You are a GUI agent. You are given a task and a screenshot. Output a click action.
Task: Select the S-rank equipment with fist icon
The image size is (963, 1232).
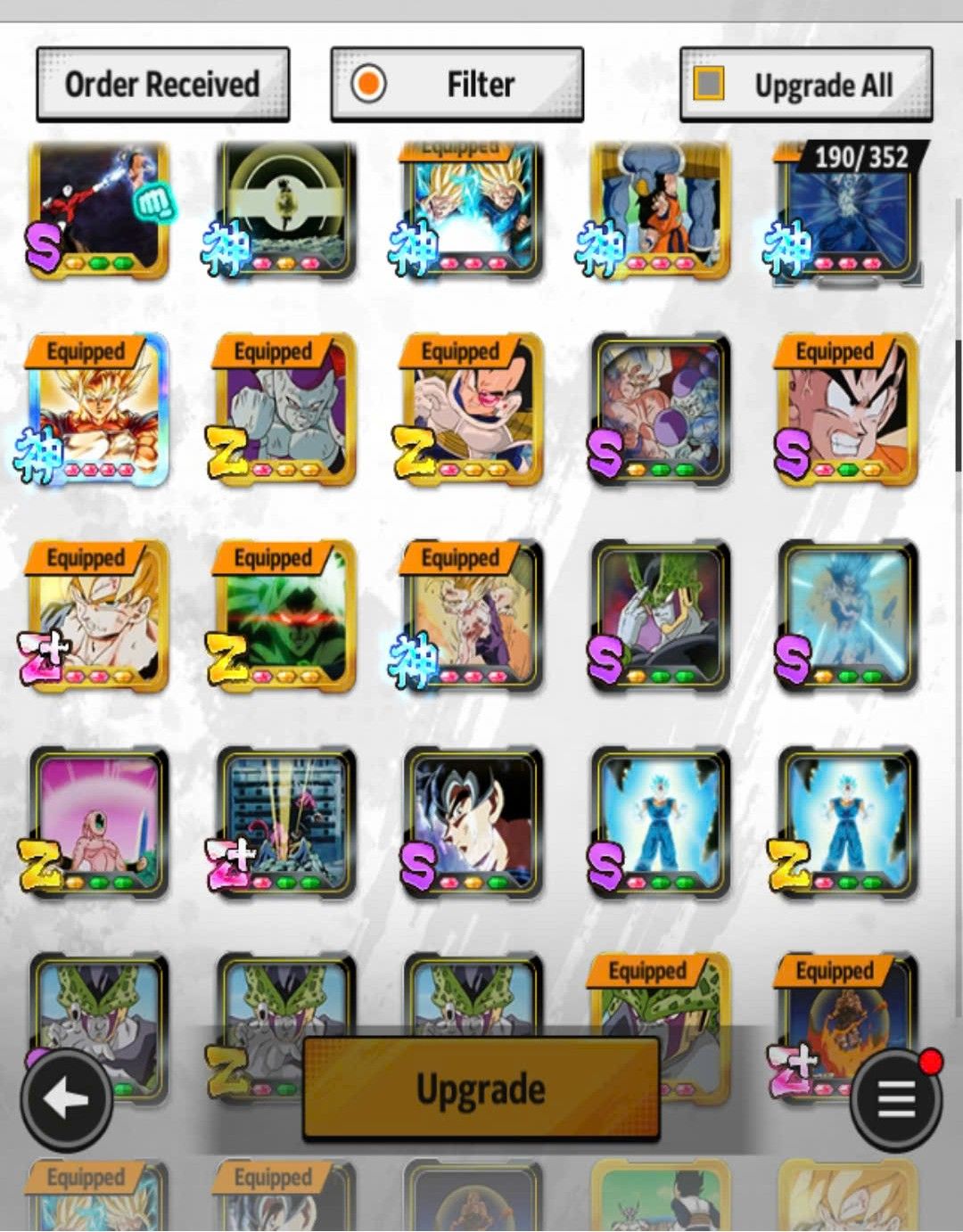(98, 210)
